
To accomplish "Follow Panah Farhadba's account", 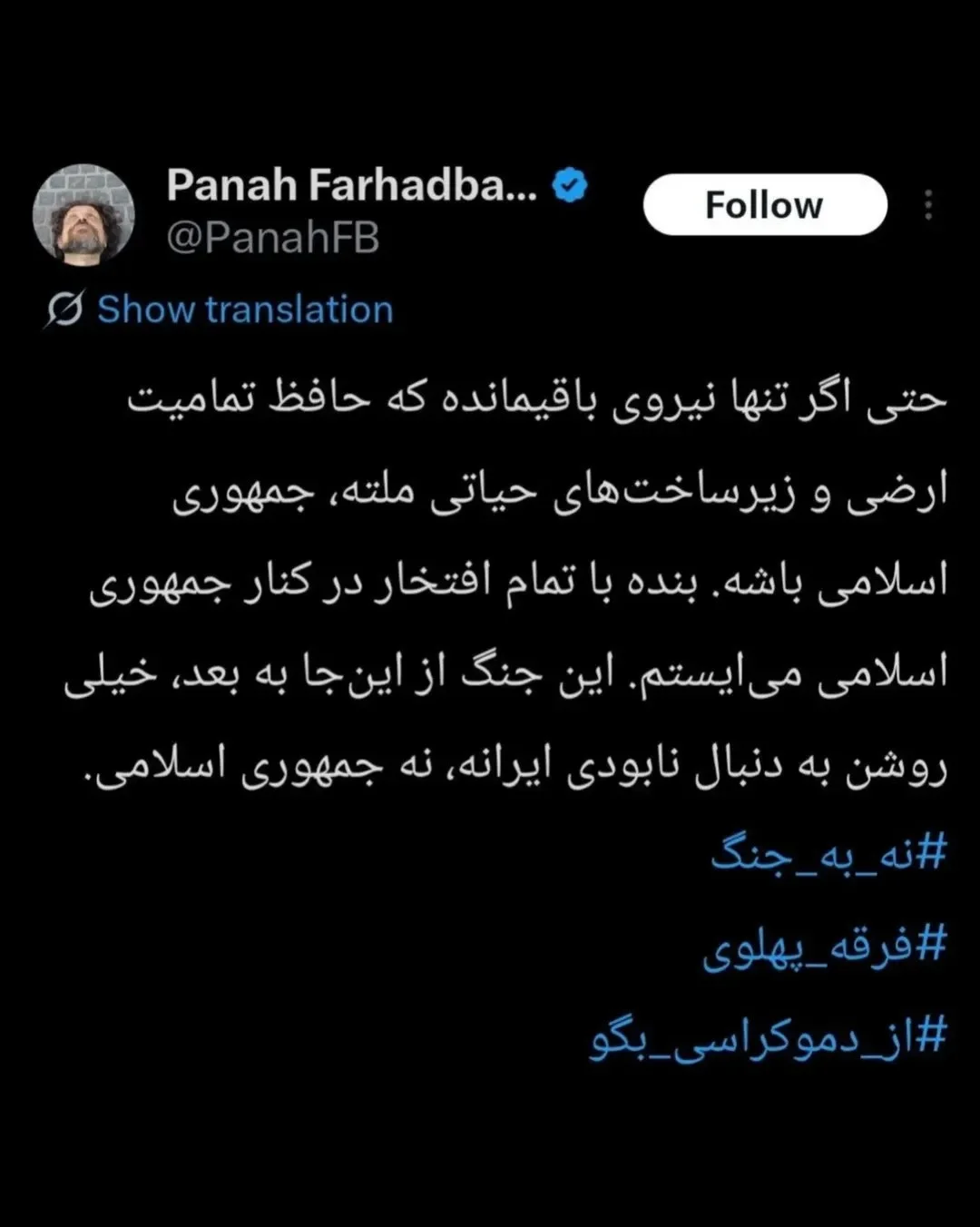I will tap(764, 205).
